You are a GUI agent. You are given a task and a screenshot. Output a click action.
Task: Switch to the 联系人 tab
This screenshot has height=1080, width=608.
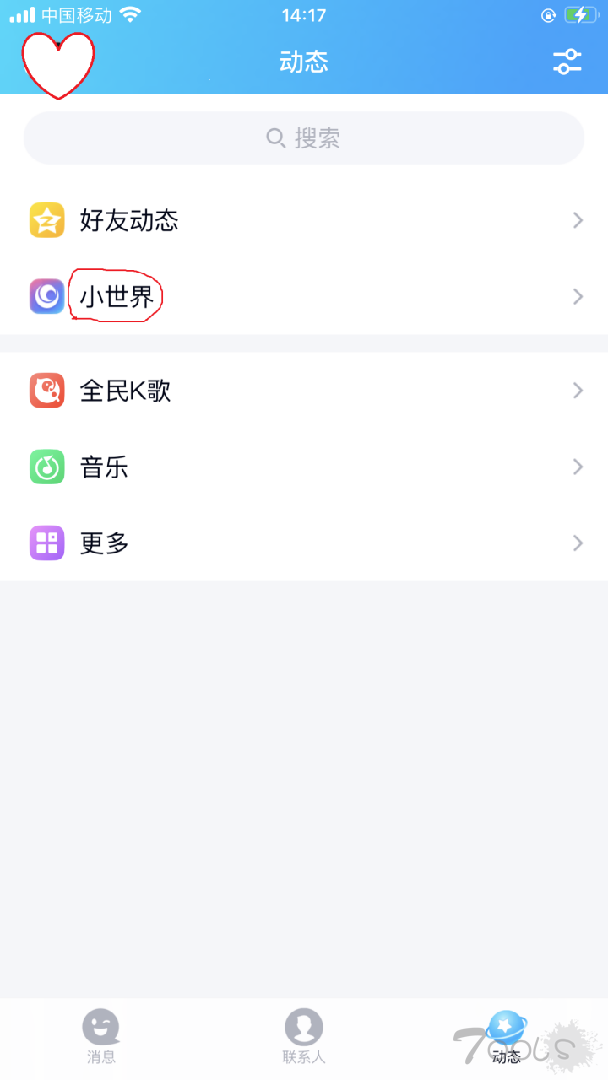click(304, 1036)
